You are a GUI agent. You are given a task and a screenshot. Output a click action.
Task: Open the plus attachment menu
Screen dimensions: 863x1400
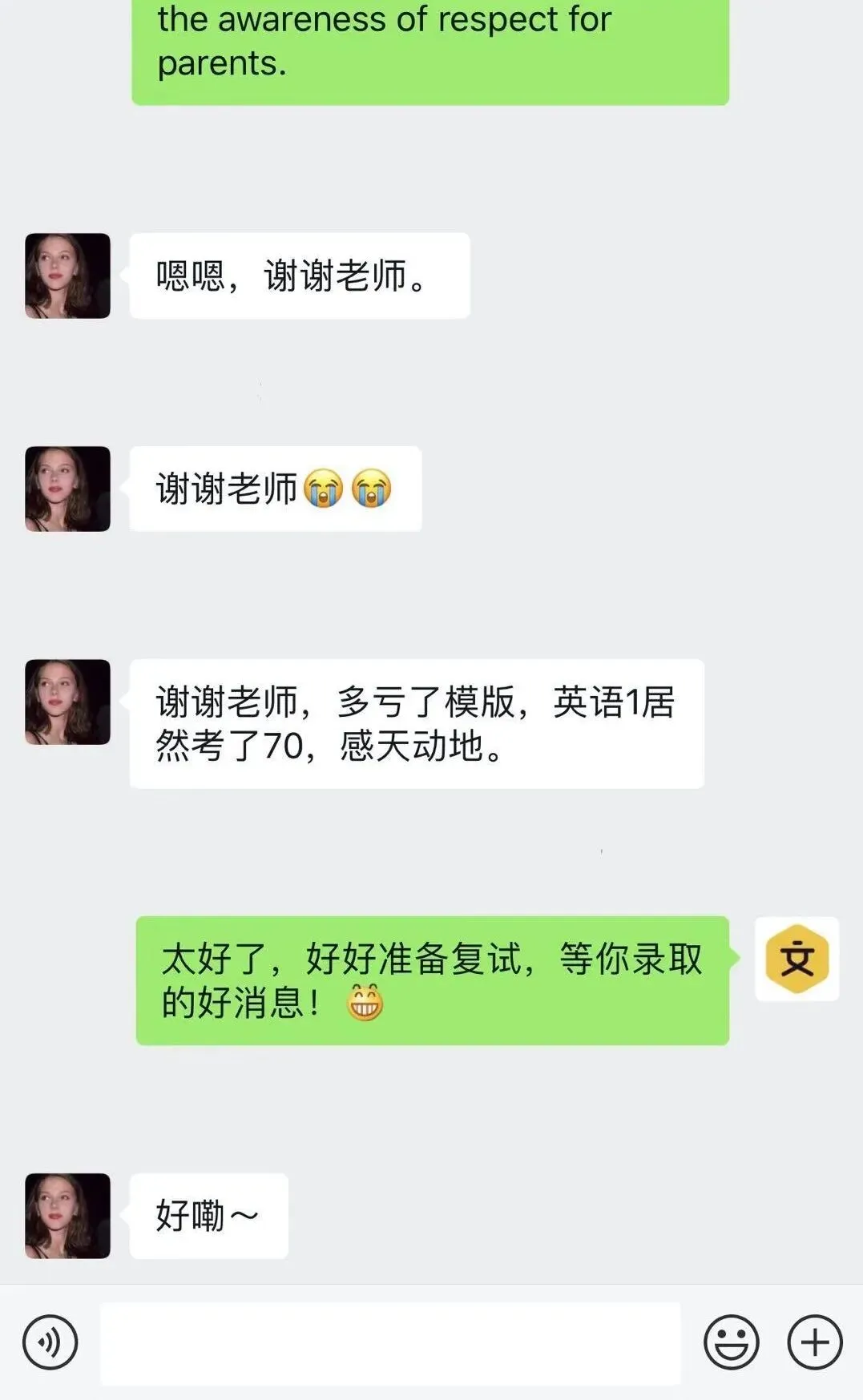coord(815,1342)
